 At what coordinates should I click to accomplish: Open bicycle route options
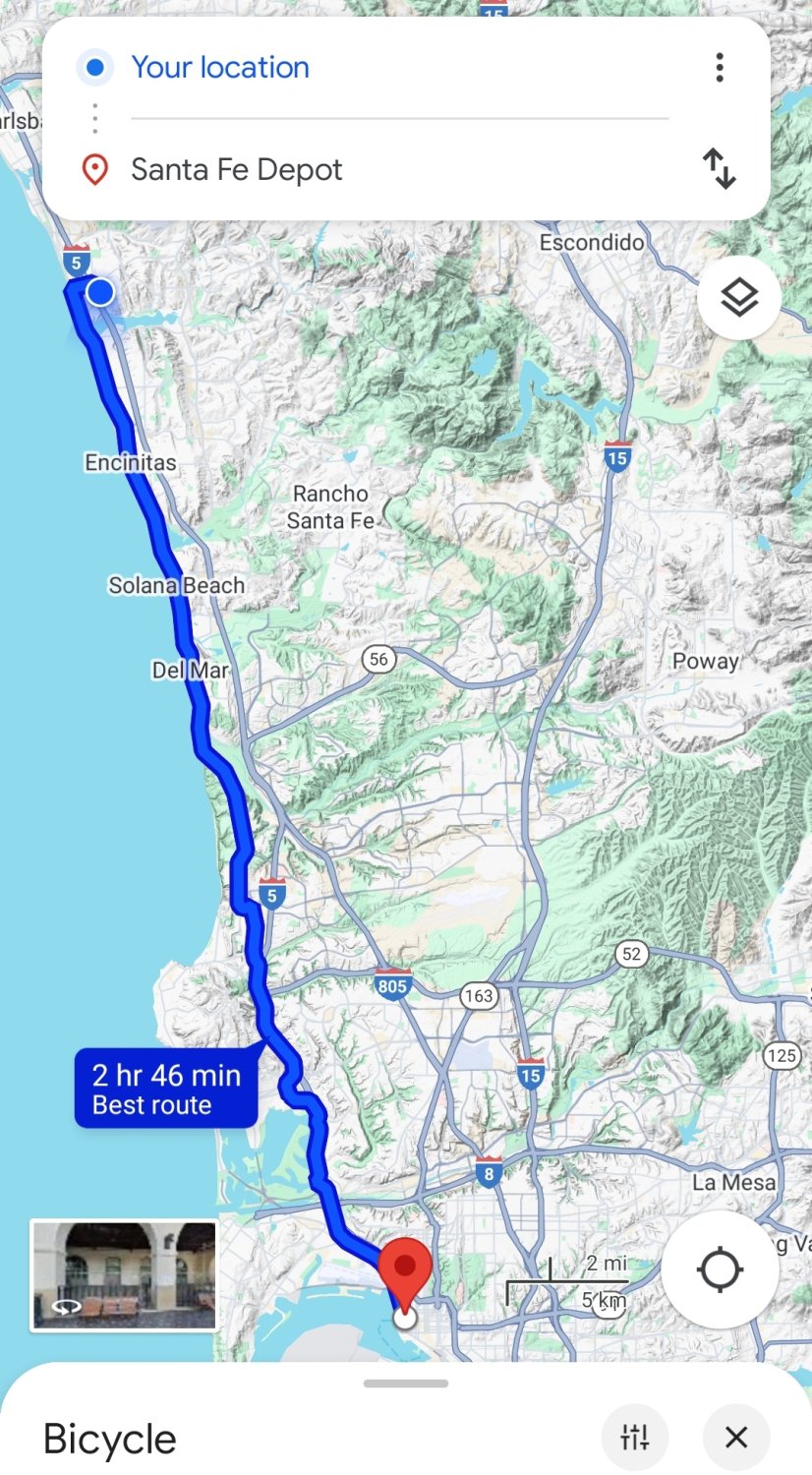tap(635, 1438)
